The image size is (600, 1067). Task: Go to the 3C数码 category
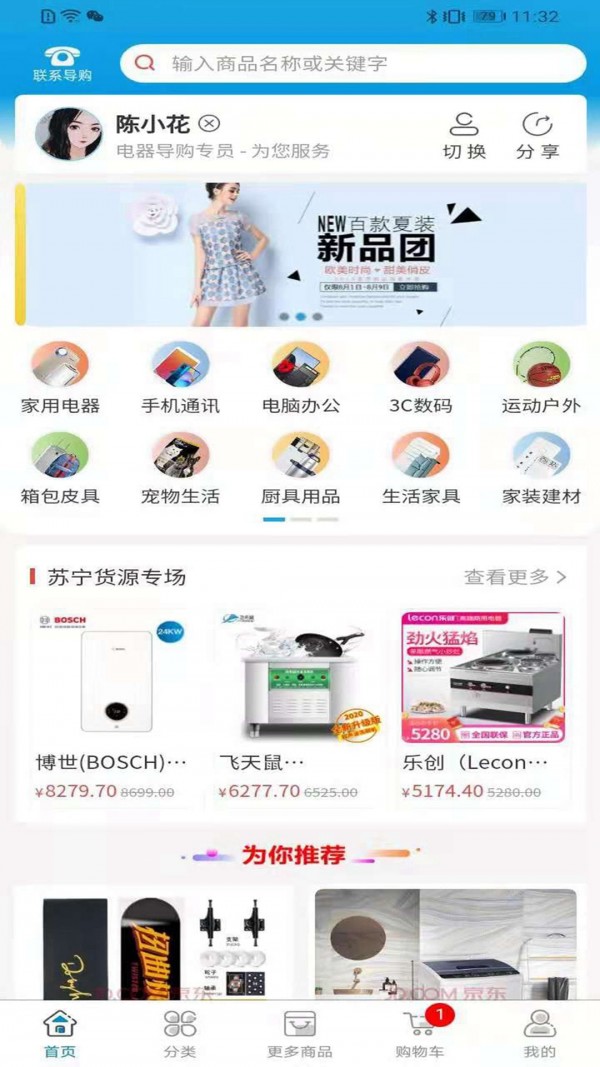pos(420,378)
